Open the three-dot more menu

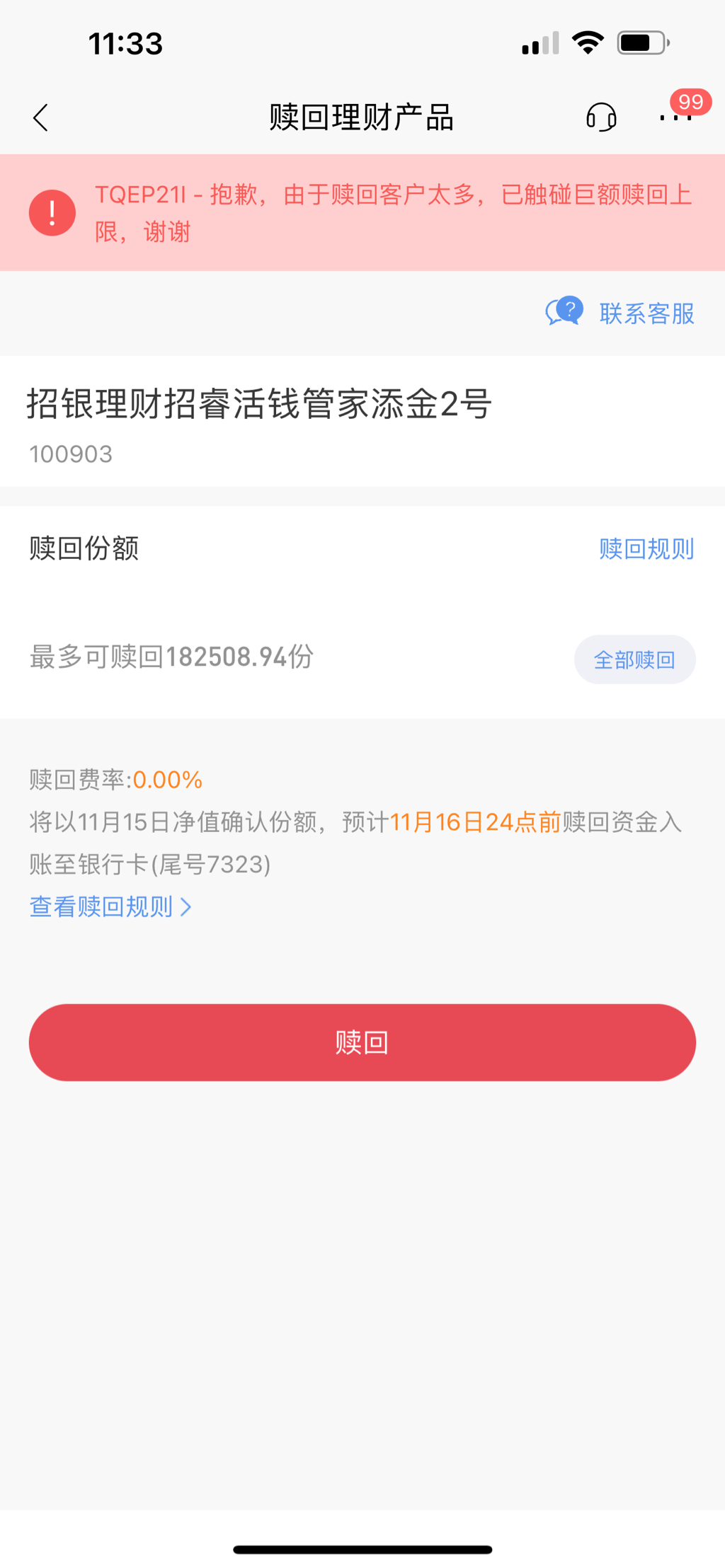click(x=675, y=117)
